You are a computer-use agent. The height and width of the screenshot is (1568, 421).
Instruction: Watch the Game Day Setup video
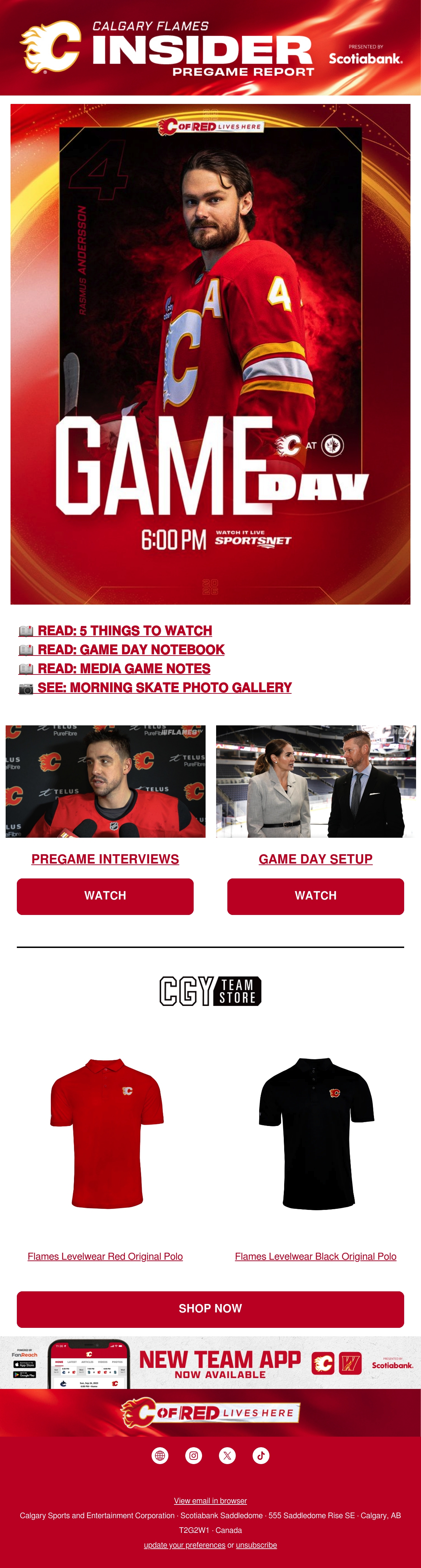point(316,896)
